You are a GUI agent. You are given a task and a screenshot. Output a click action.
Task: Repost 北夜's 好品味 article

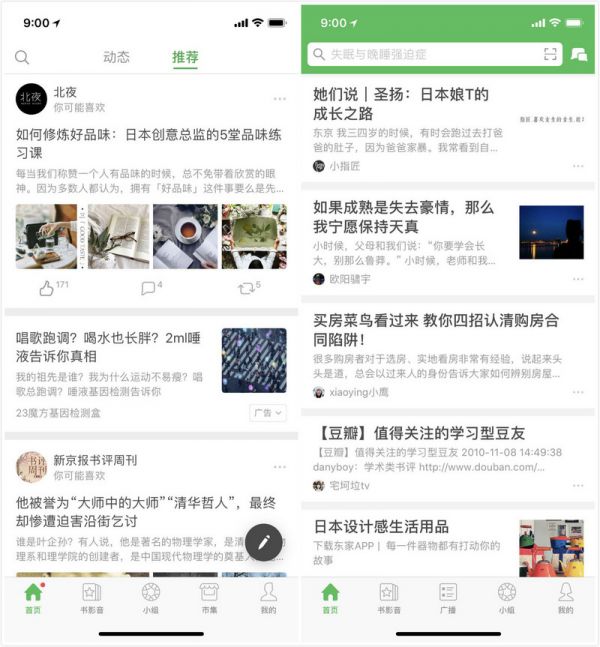tap(246, 289)
